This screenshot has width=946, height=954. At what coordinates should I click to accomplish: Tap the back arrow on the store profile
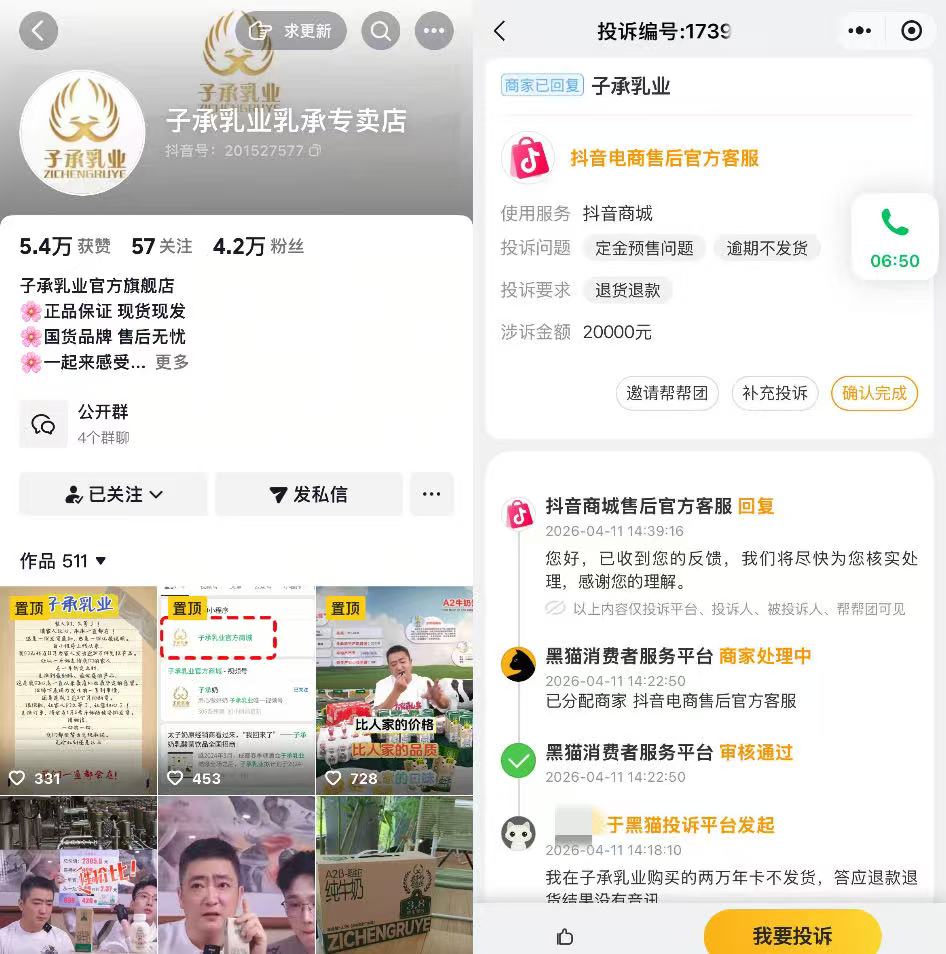point(38,31)
